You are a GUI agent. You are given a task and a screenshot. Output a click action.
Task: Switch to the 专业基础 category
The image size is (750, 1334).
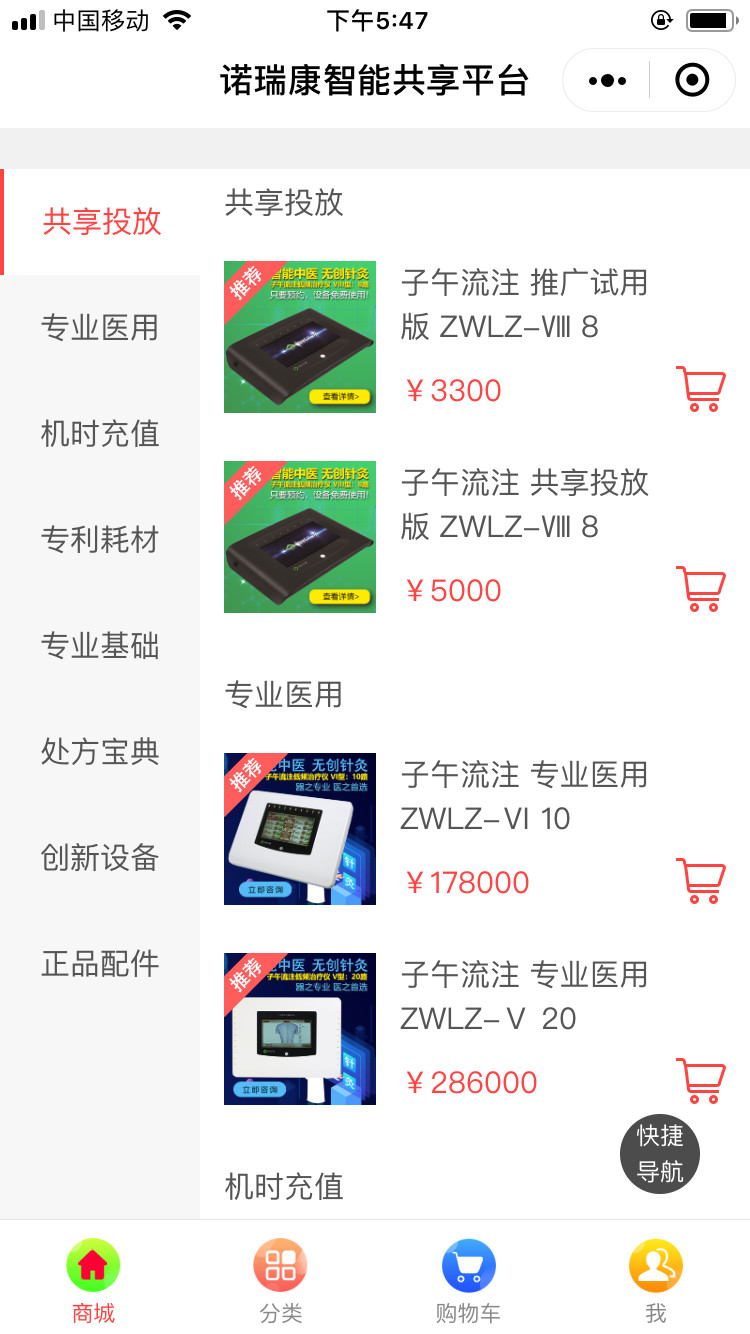click(100, 646)
